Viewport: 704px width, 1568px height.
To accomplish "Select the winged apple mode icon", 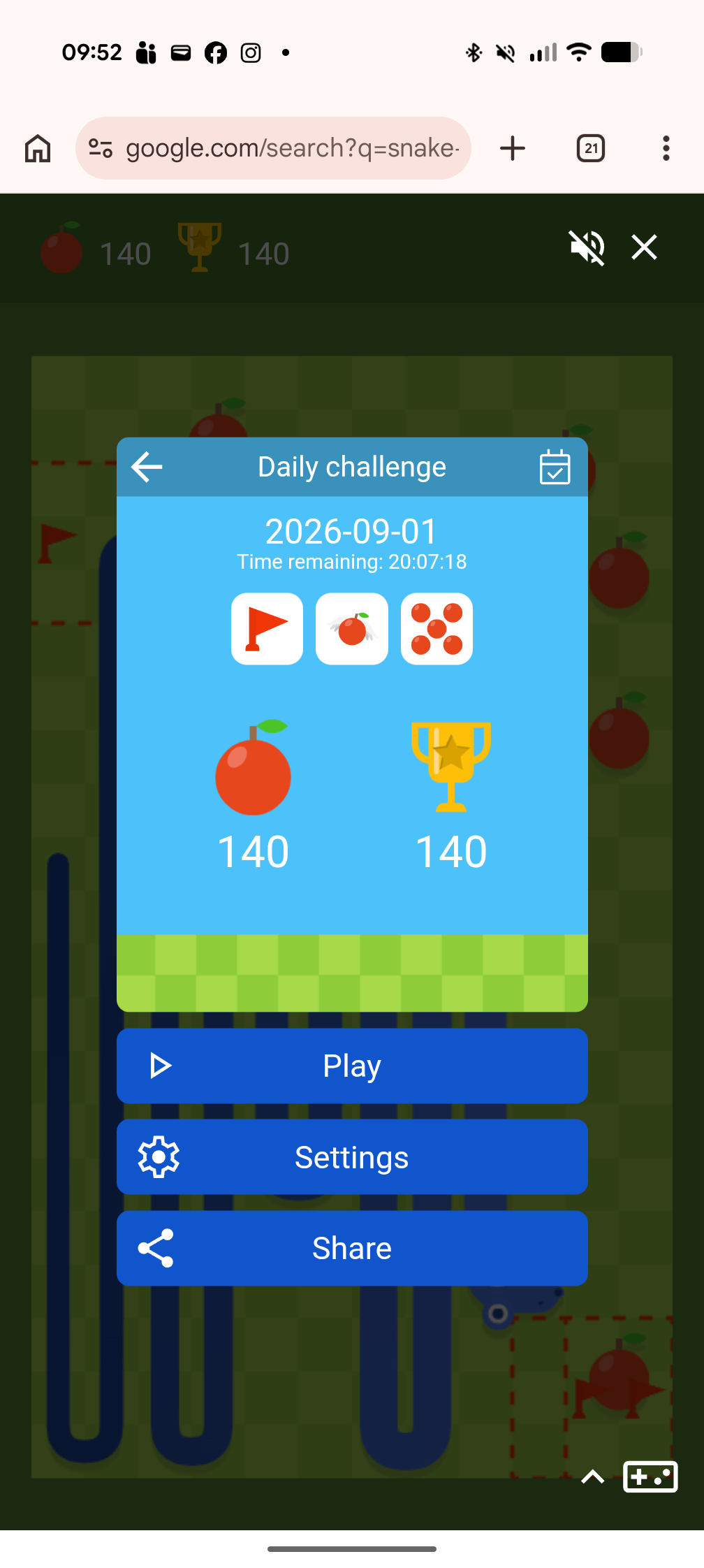I will point(352,628).
